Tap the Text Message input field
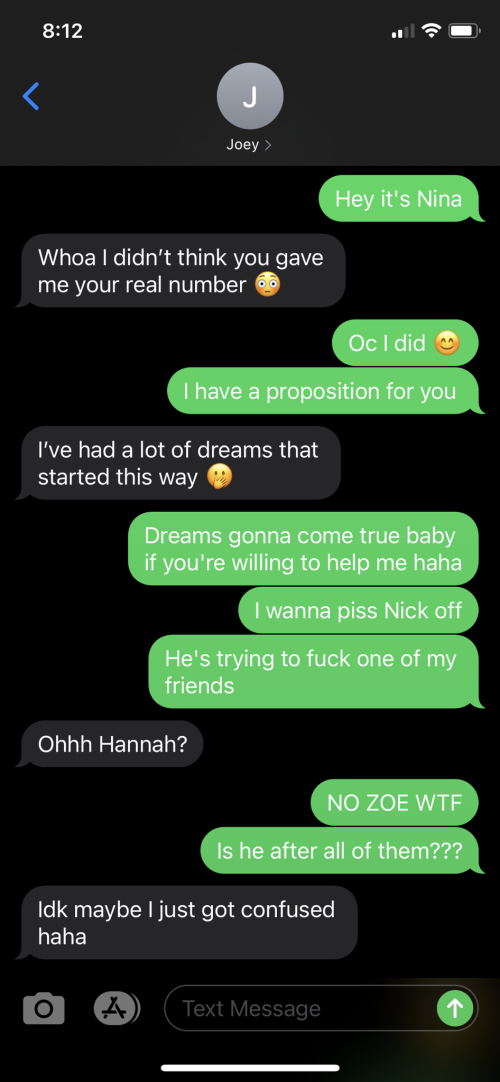The height and width of the screenshot is (1082, 500). [321, 1008]
